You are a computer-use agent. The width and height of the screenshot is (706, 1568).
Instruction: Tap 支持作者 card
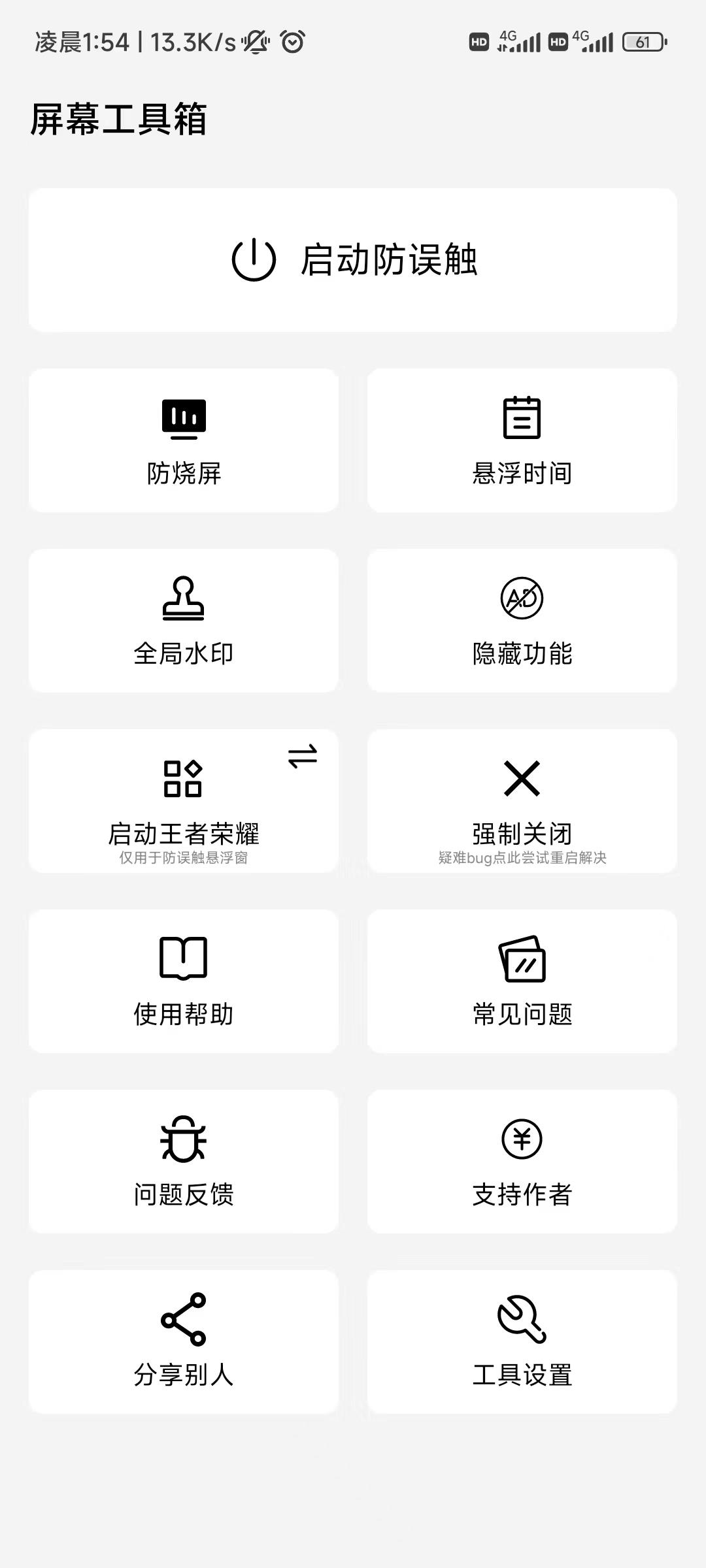pos(522,1162)
